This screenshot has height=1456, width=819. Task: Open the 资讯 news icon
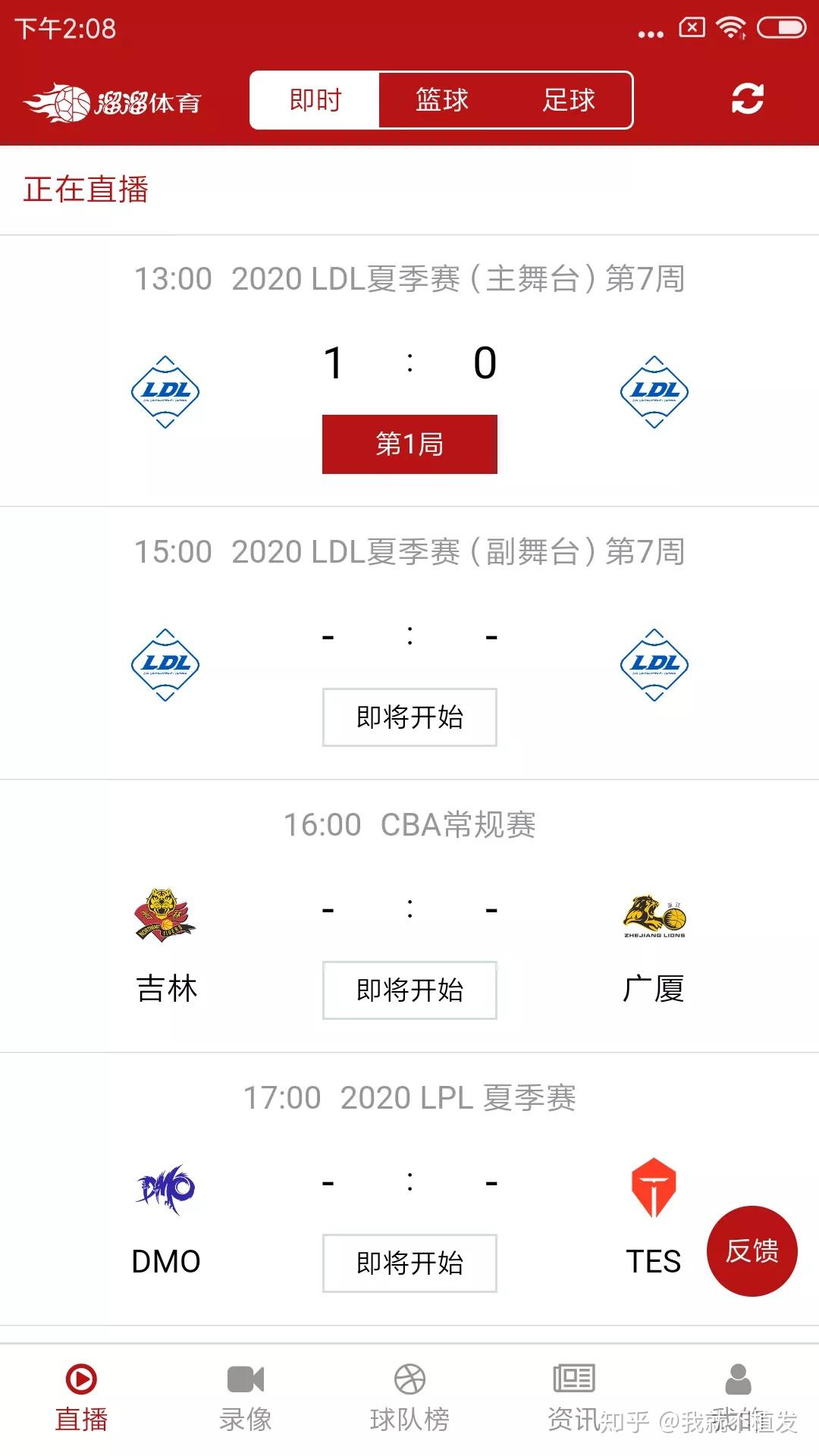tap(573, 1395)
